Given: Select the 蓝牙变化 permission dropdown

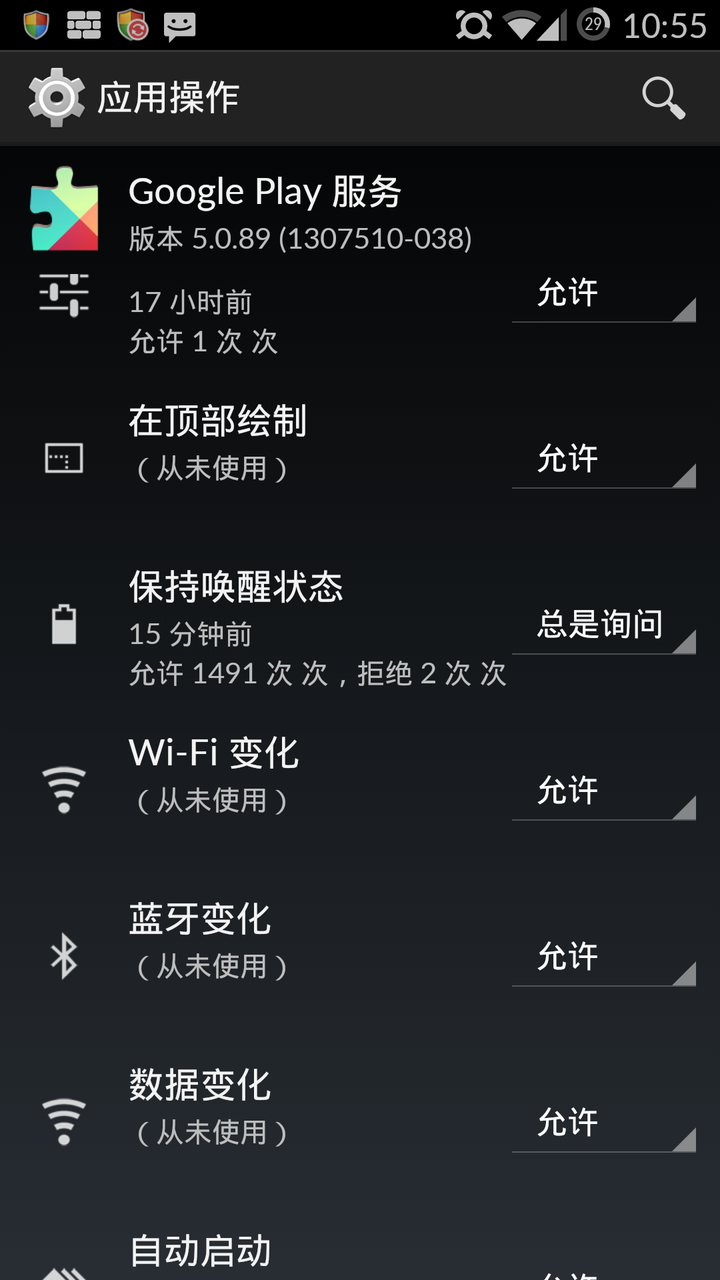Looking at the screenshot, I should tap(603, 957).
